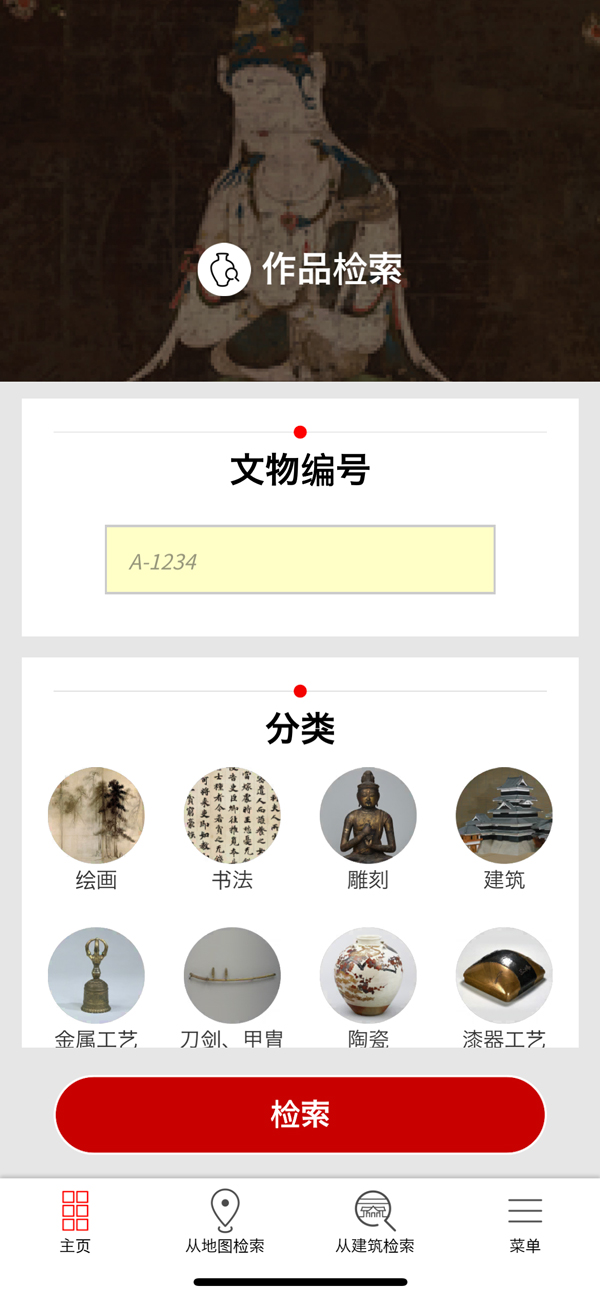Open the 菜单 menu
Viewport: 600px width, 1298px height.
[525, 1221]
